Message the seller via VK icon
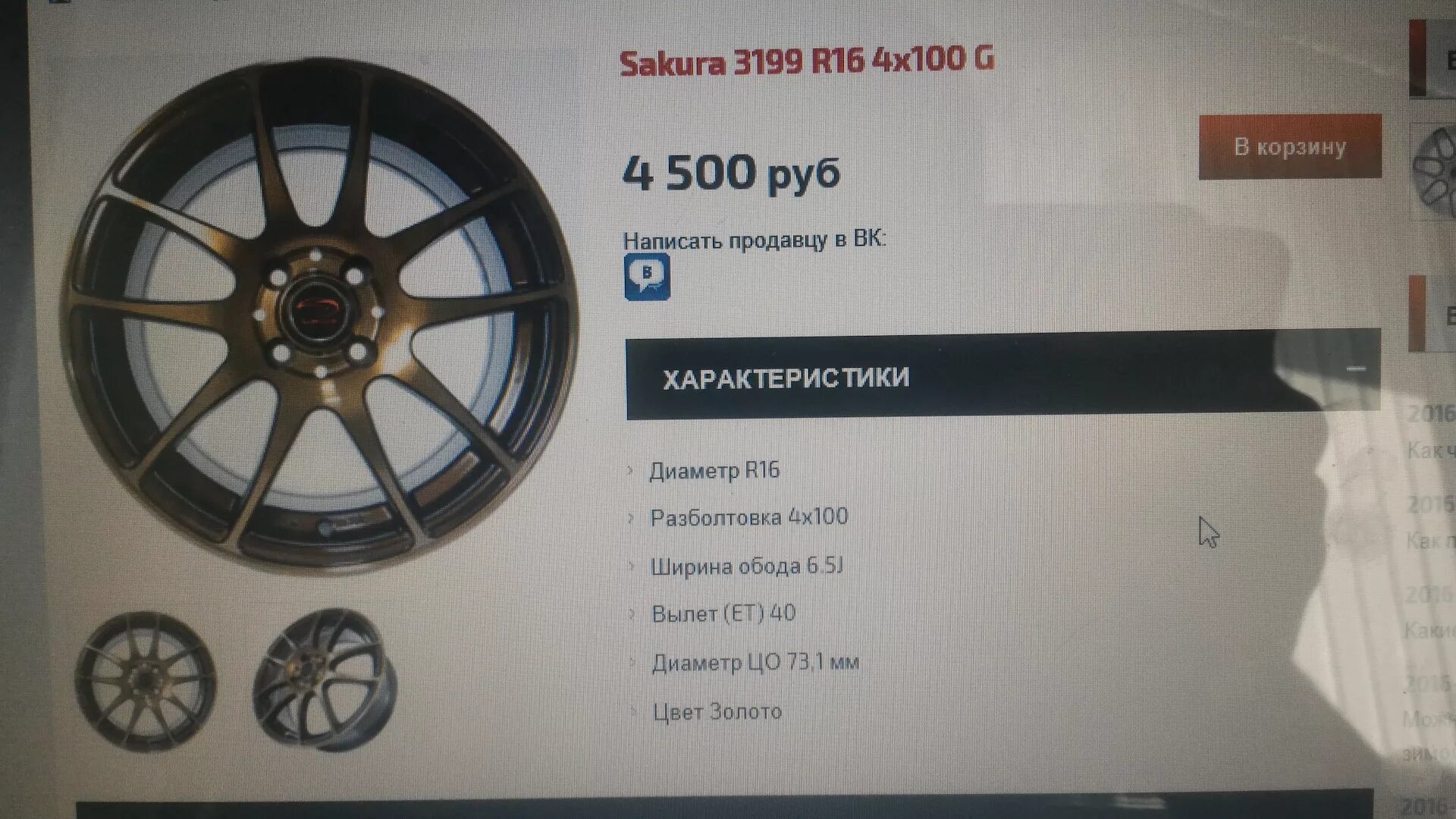This screenshot has width=1456, height=819. point(647,277)
